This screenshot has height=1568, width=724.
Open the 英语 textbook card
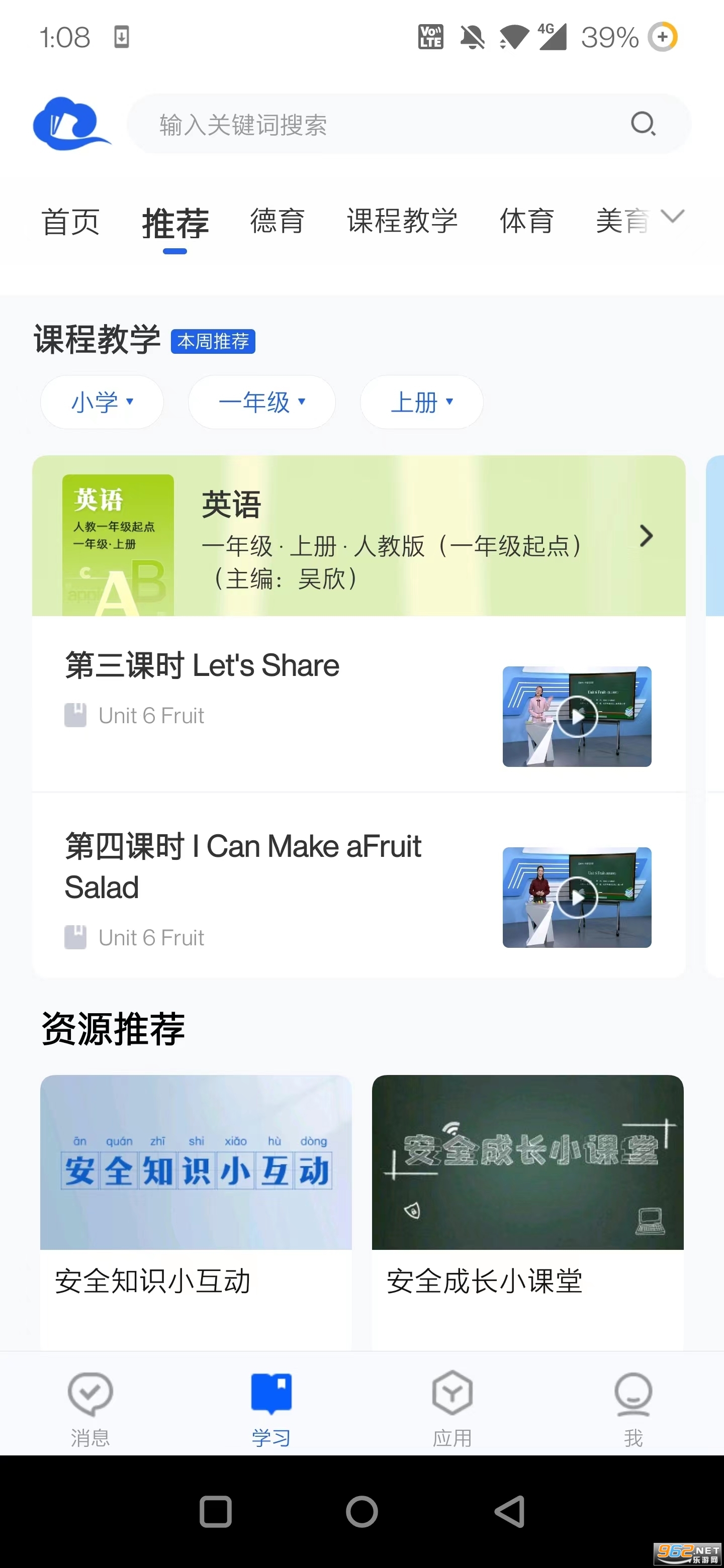(358, 536)
